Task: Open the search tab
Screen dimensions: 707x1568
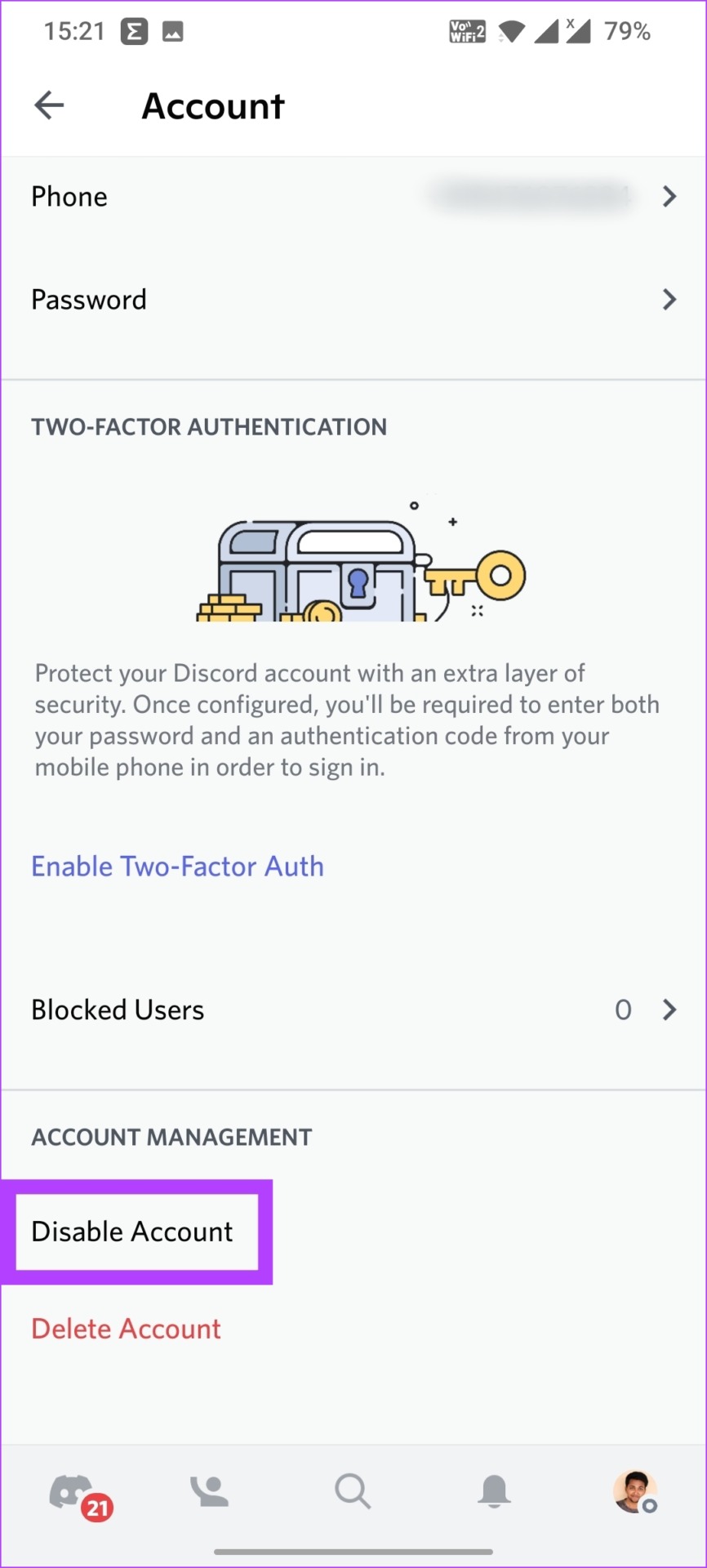Action: tap(353, 1491)
